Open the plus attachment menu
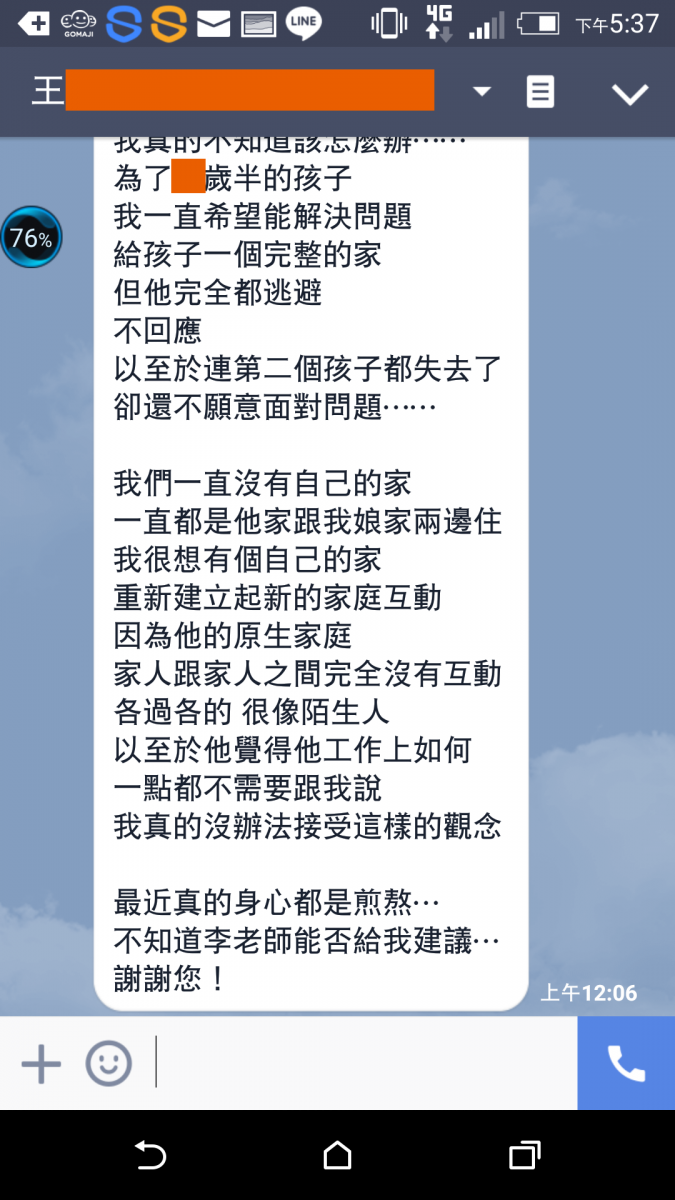The height and width of the screenshot is (1200, 675). click(x=41, y=1063)
